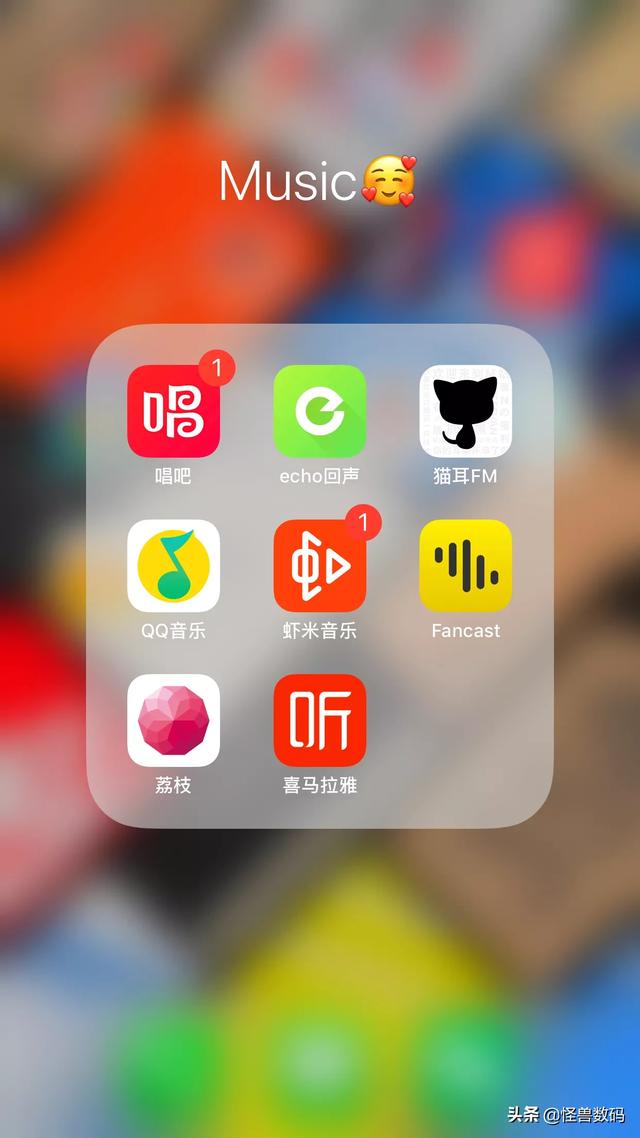Open the 荔枝 app
The height and width of the screenshot is (1138, 640).
tap(173, 720)
